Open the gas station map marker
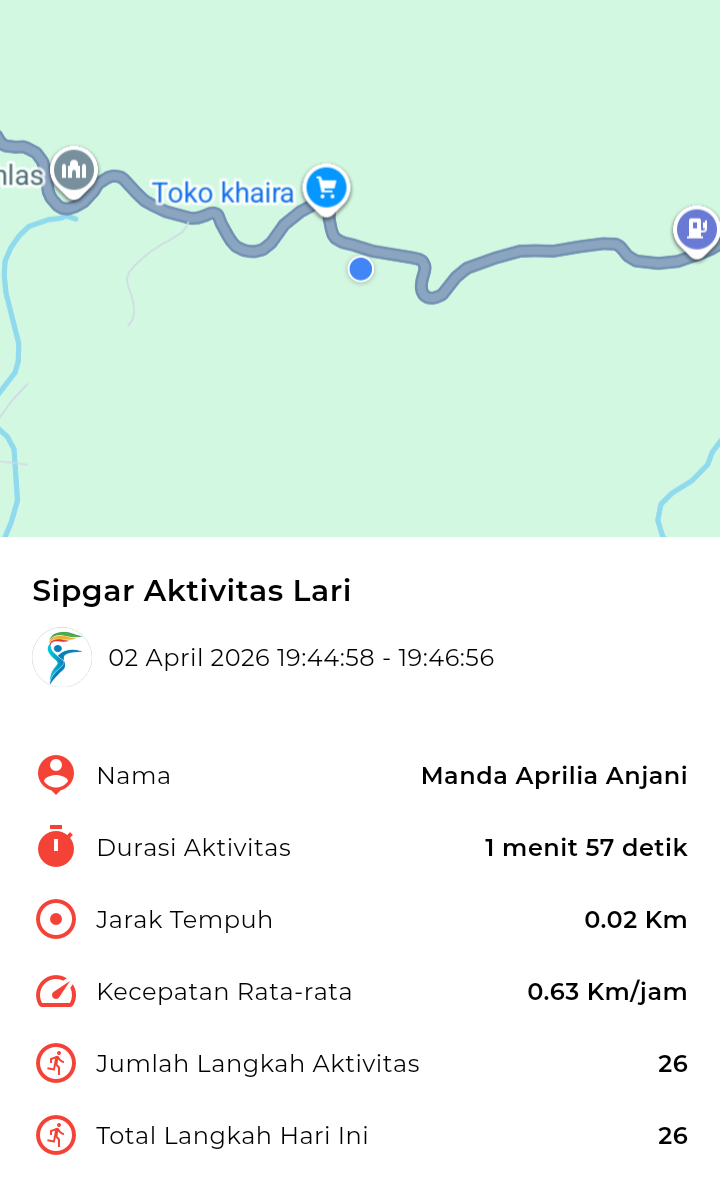The height and width of the screenshot is (1180, 720). 696,229
